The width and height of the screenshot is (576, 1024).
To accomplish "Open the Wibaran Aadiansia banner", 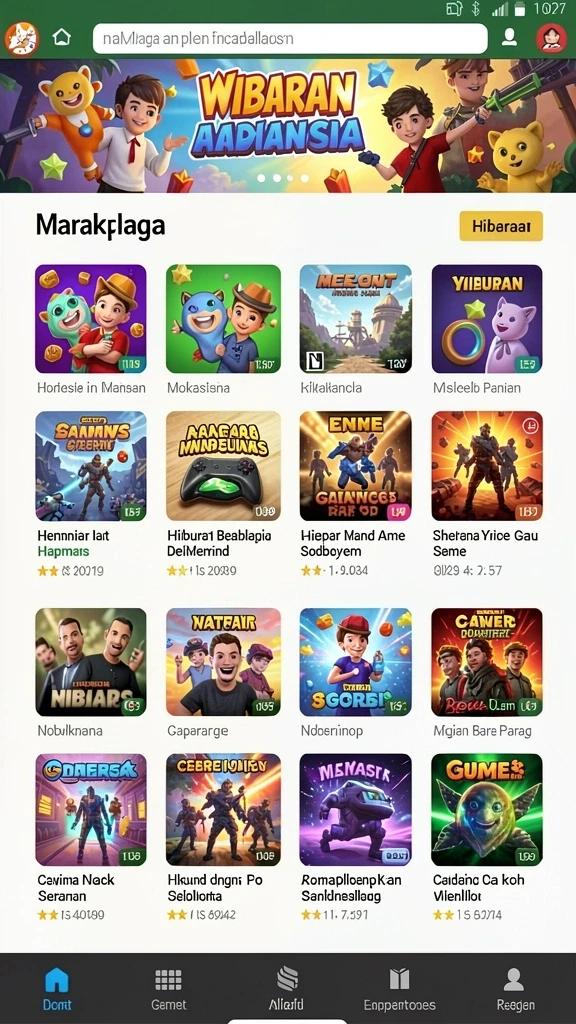I will [288, 125].
